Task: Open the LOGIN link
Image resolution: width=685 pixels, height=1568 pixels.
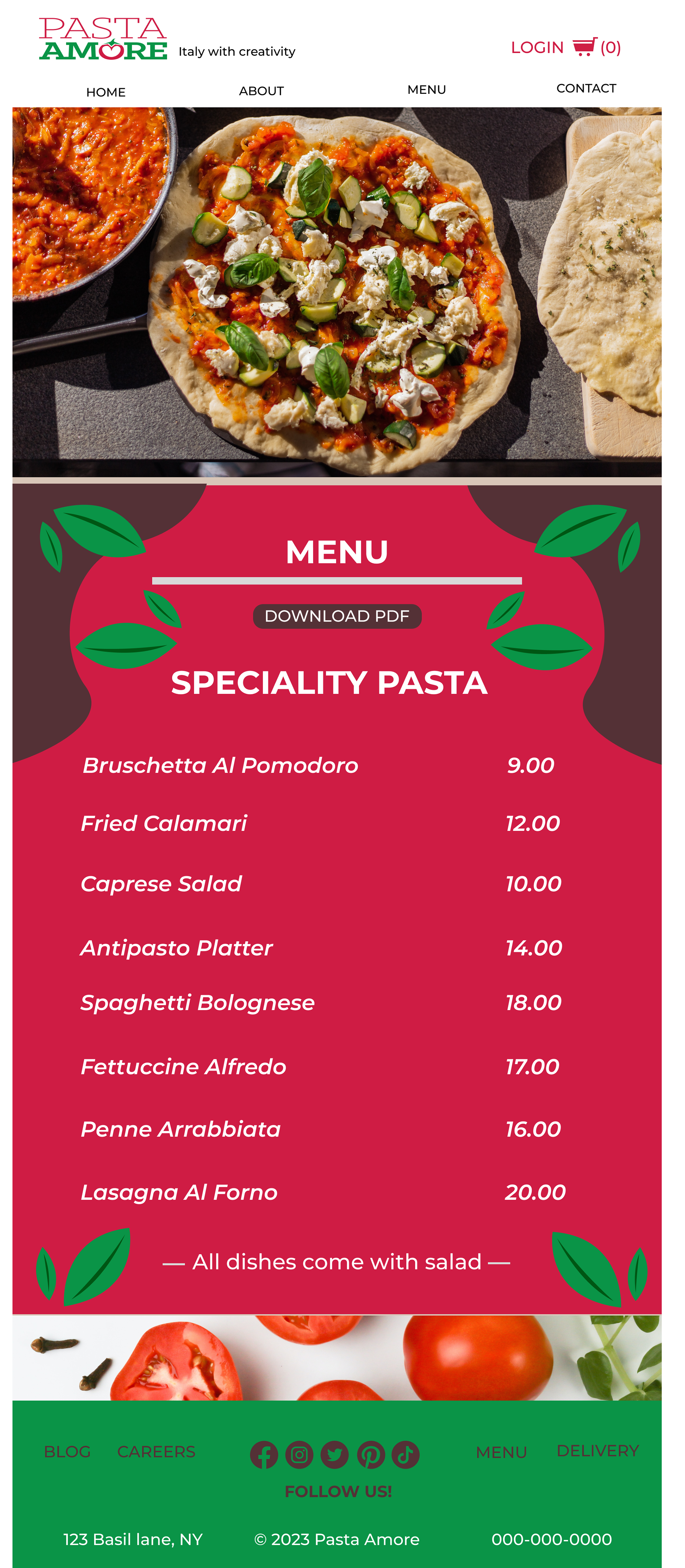Action: 537,47
